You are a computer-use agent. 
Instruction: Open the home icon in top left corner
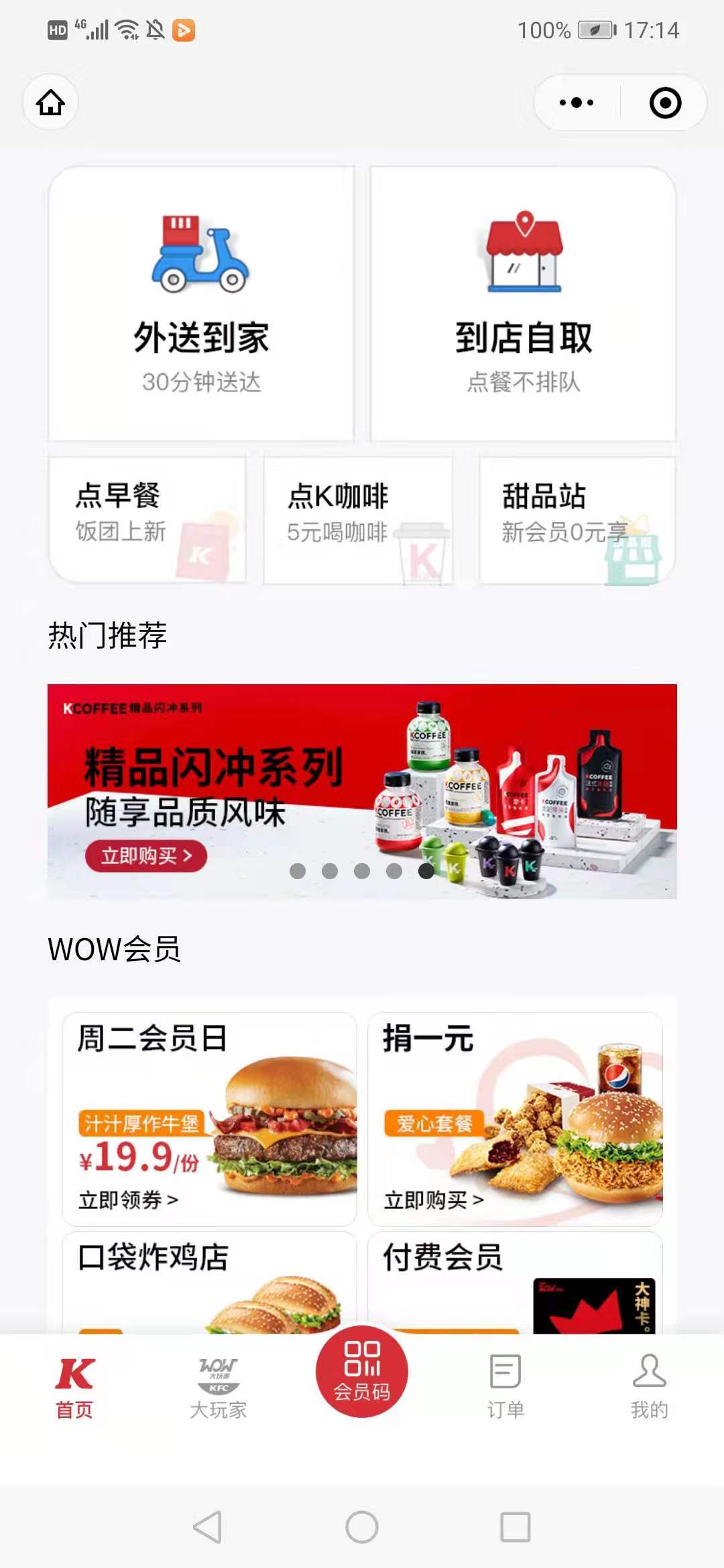50,102
